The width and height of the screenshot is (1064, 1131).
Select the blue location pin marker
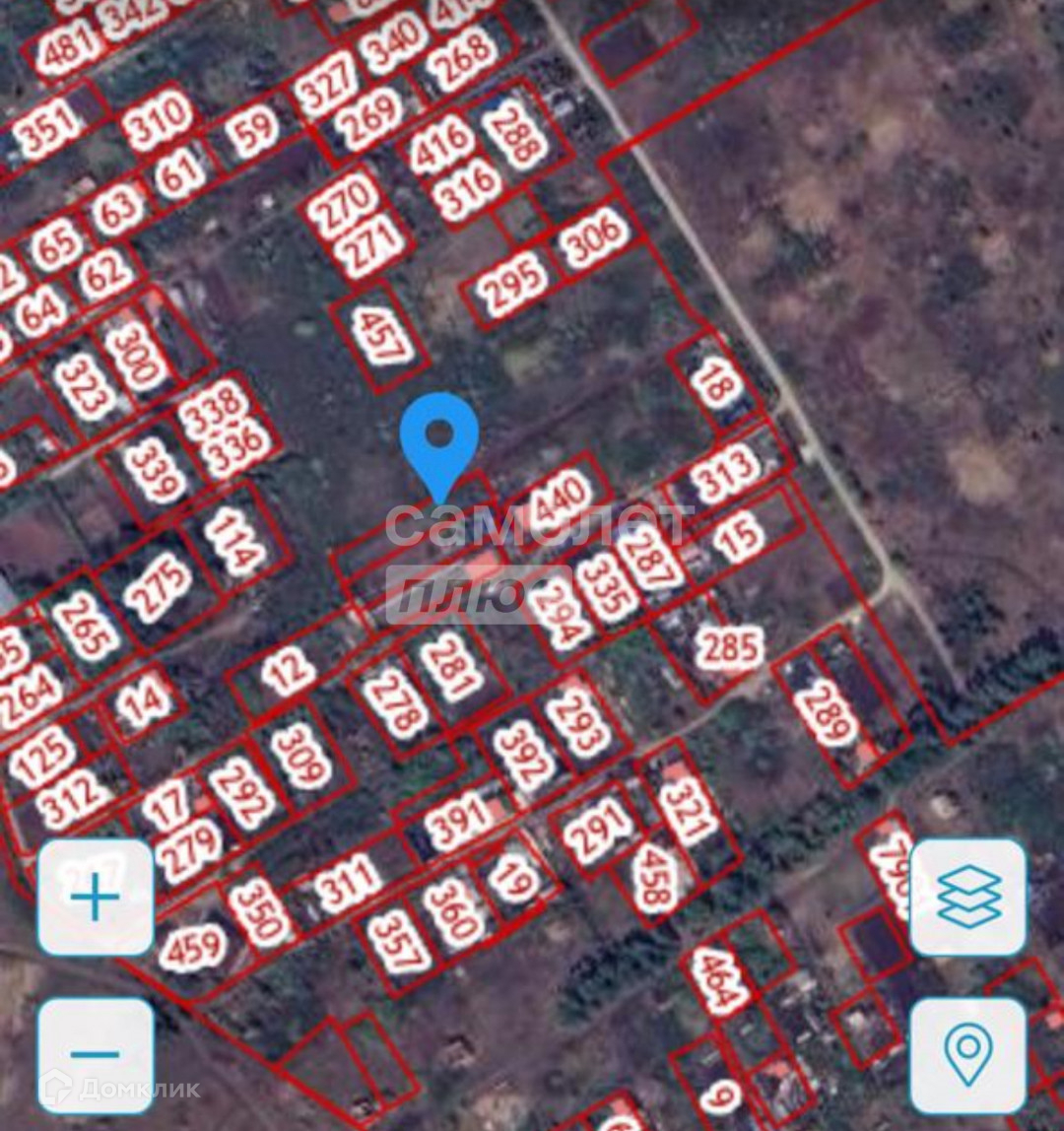[439, 440]
